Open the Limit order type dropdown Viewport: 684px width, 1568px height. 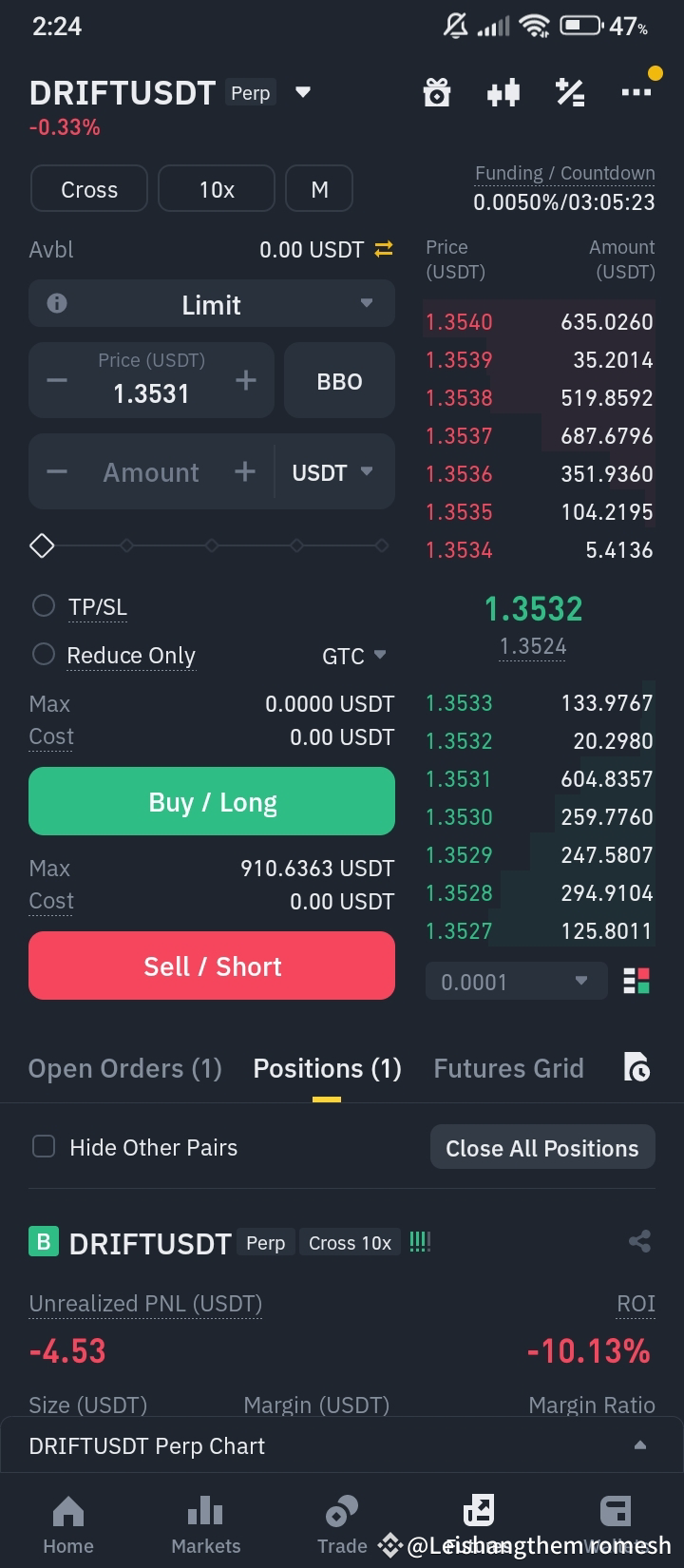click(211, 304)
